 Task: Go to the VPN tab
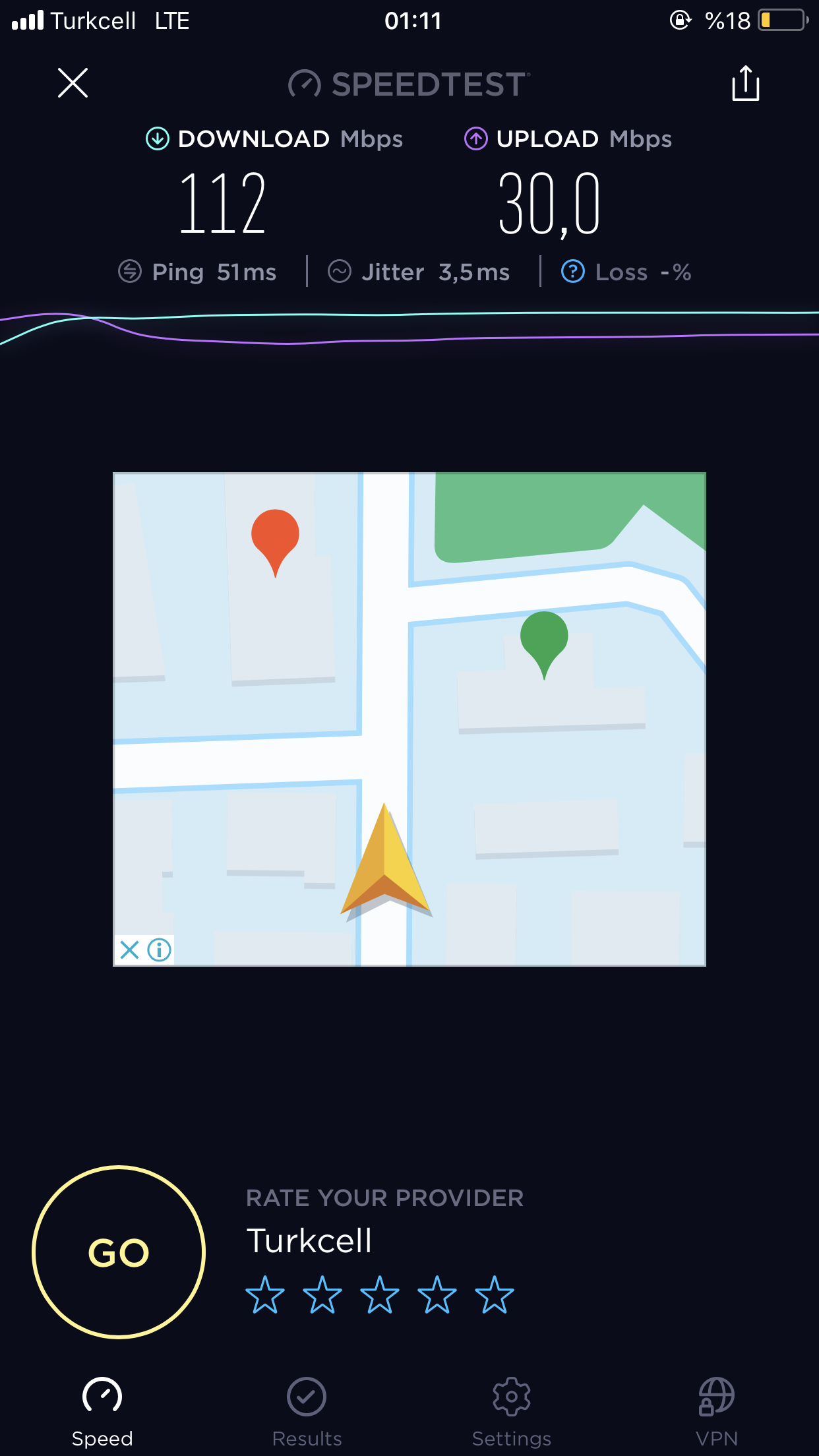[x=717, y=1412]
